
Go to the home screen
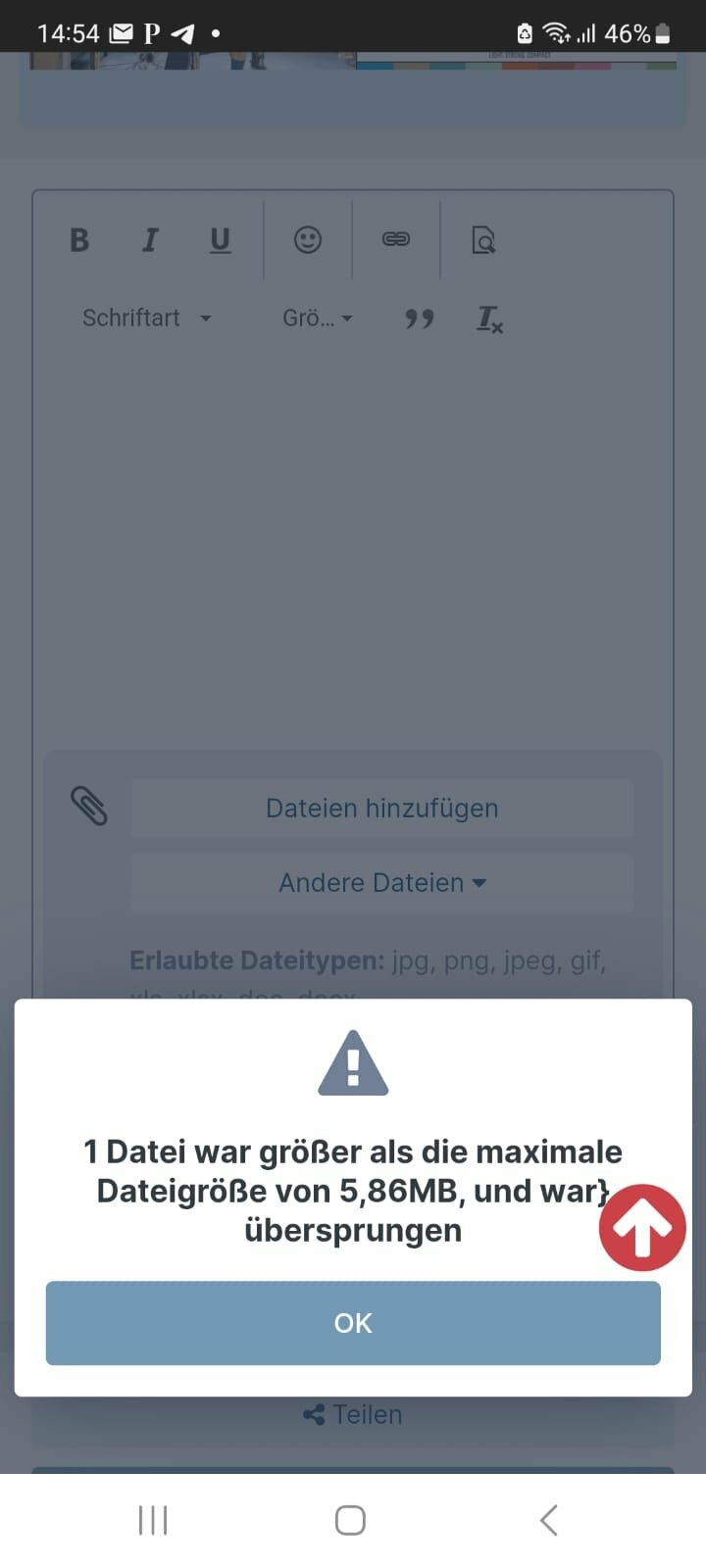pos(350,1520)
